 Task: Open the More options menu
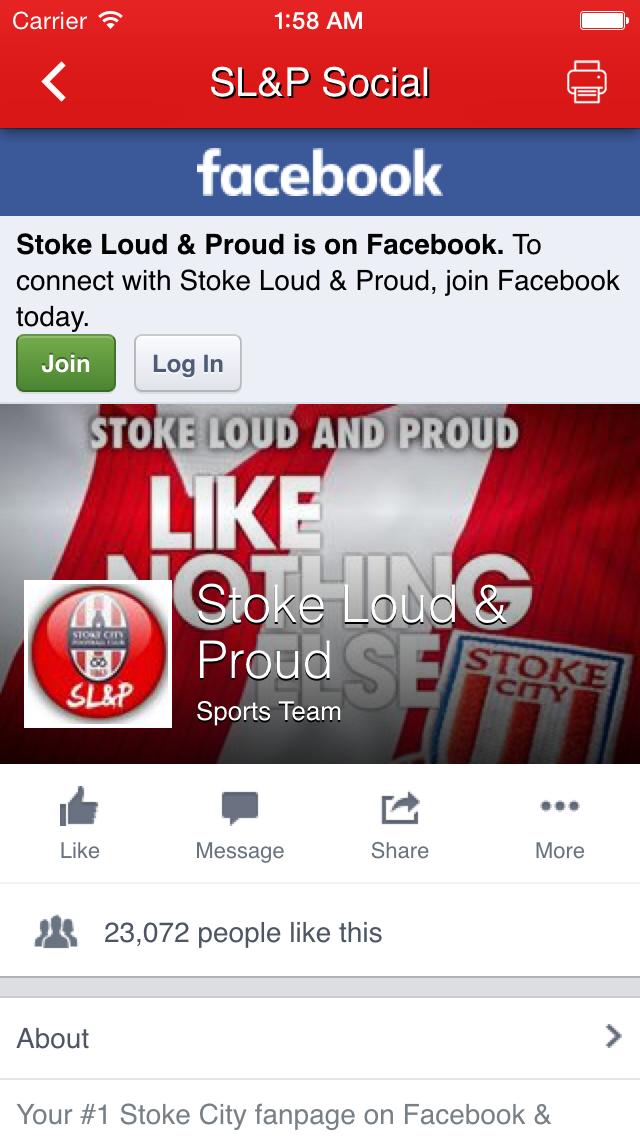[559, 824]
